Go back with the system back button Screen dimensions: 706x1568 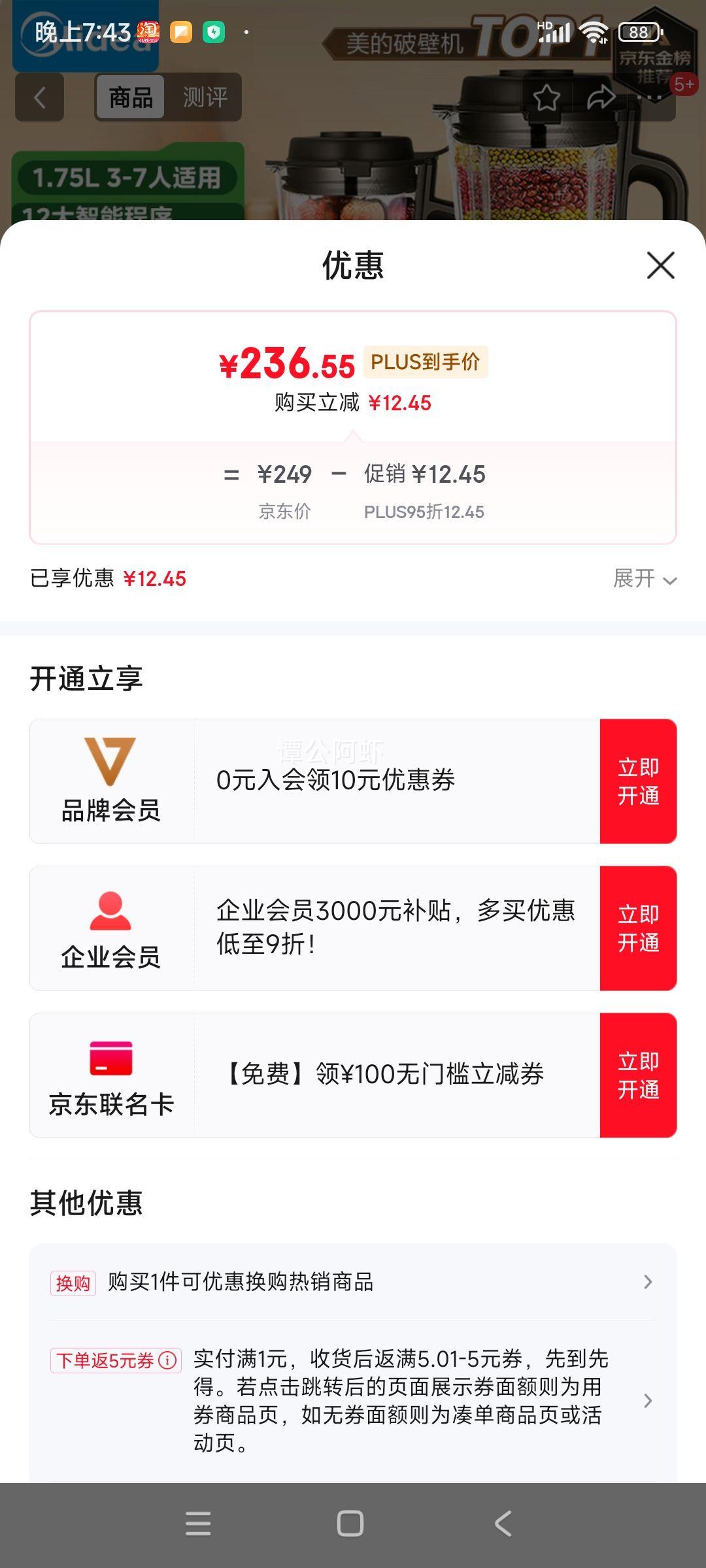click(x=503, y=1524)
